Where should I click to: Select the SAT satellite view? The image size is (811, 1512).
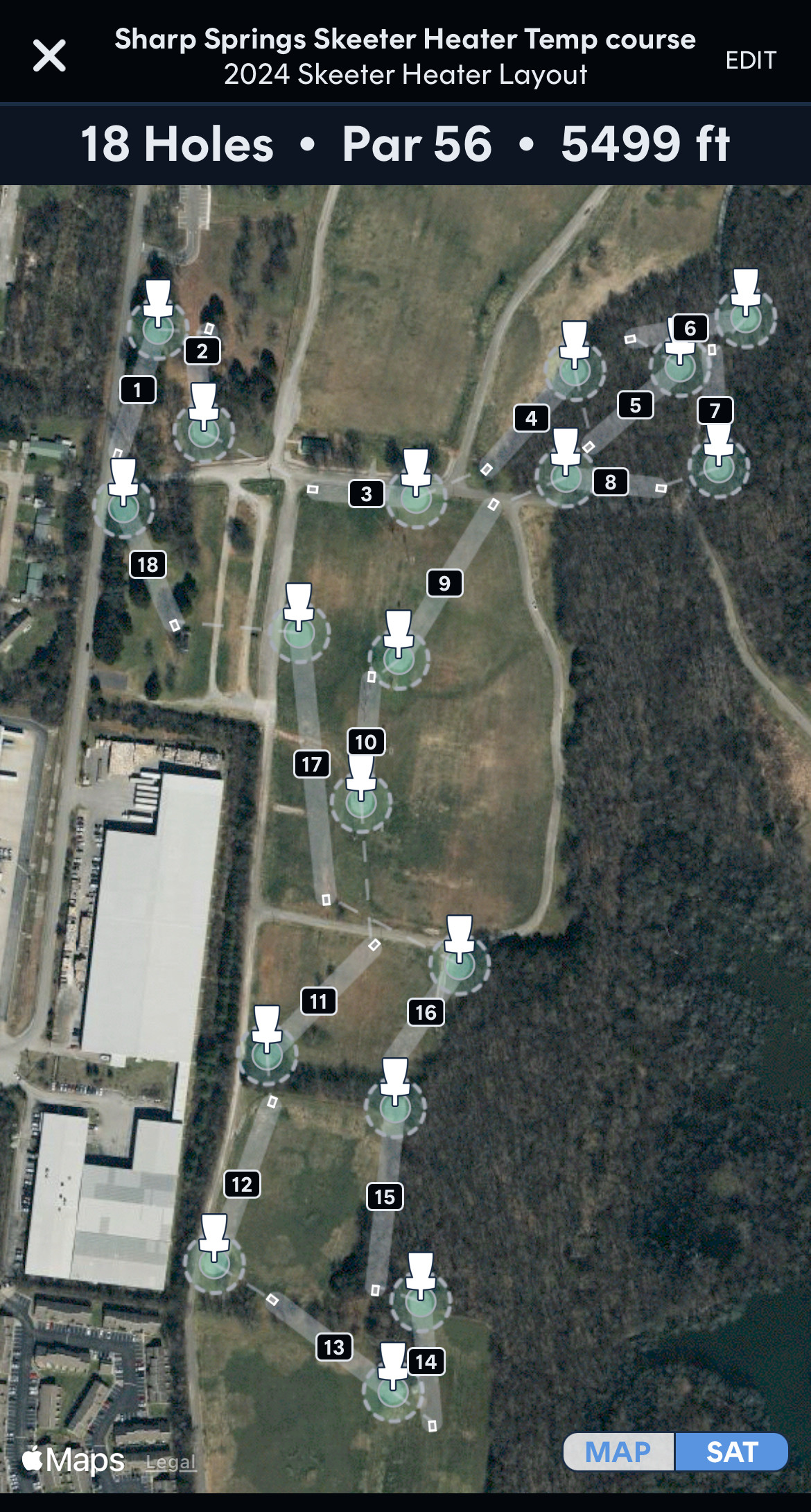(x=732, y=1452)
